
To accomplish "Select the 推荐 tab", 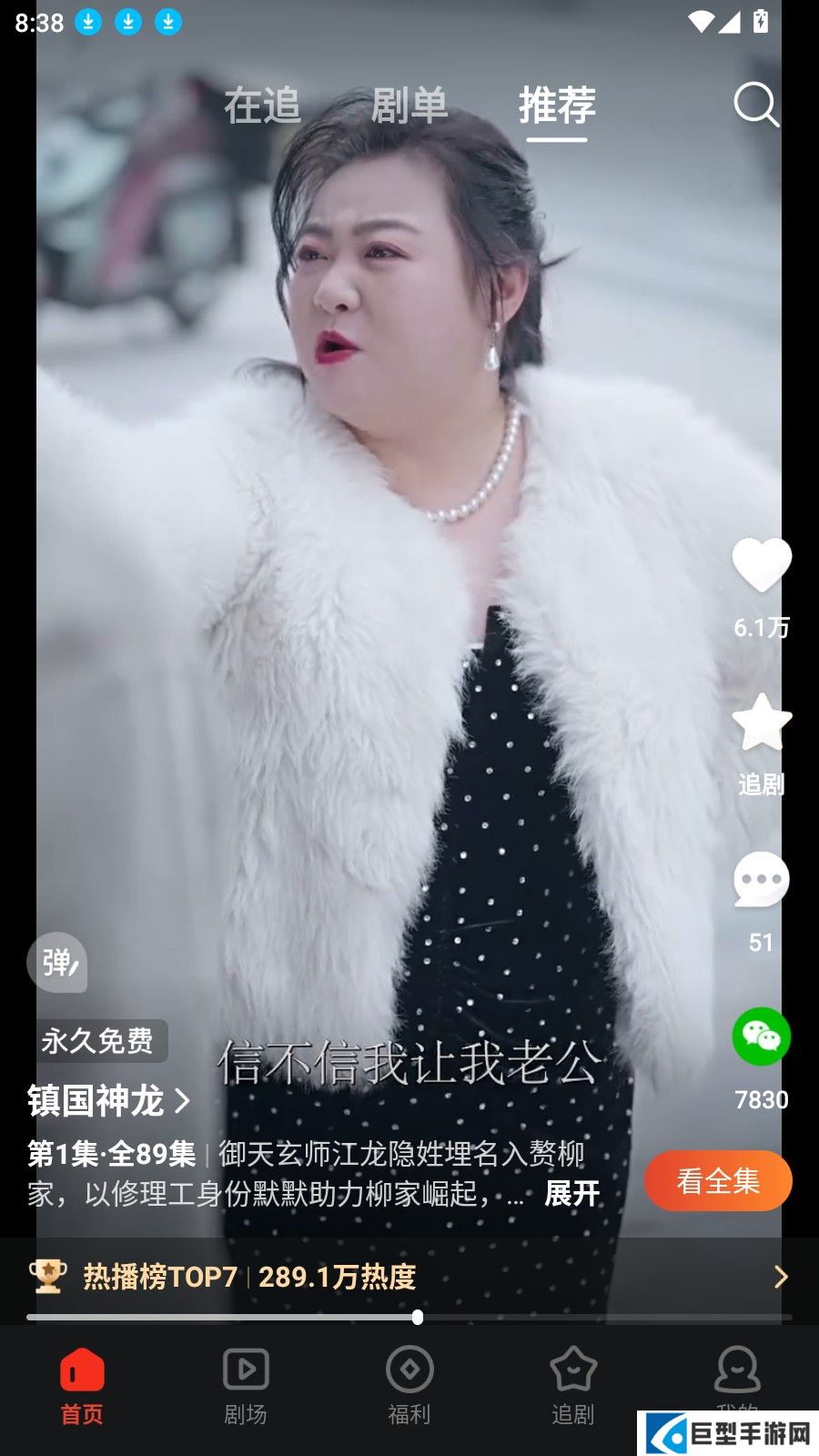I will click(x=556, y=106).
